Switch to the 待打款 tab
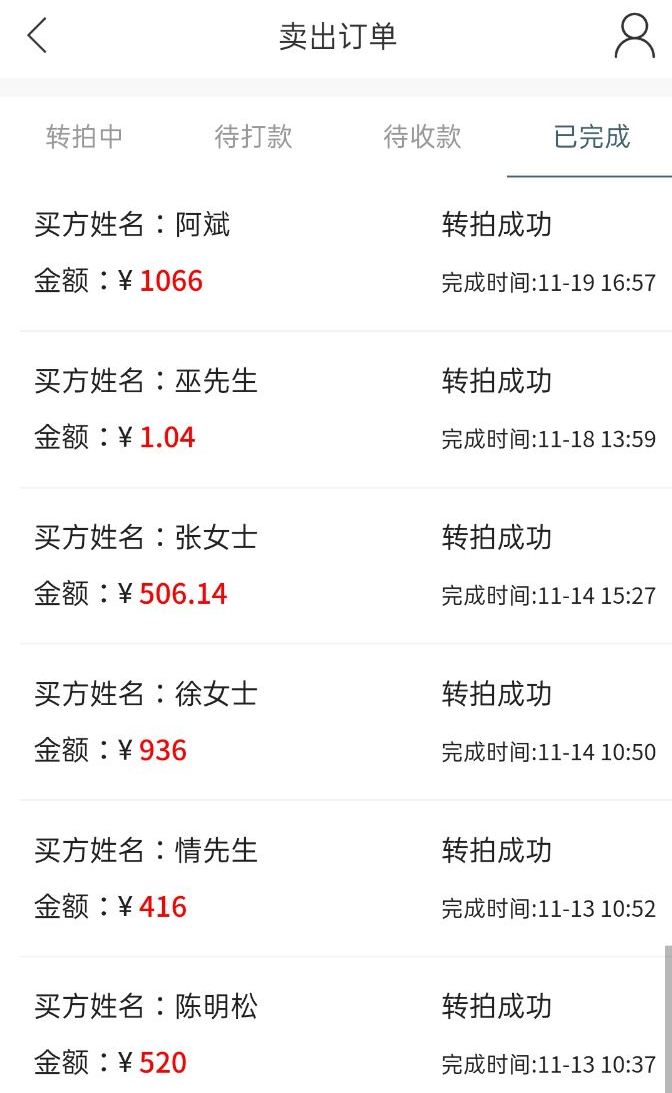Screen dimensions: 672x1093 coord(253,137)
